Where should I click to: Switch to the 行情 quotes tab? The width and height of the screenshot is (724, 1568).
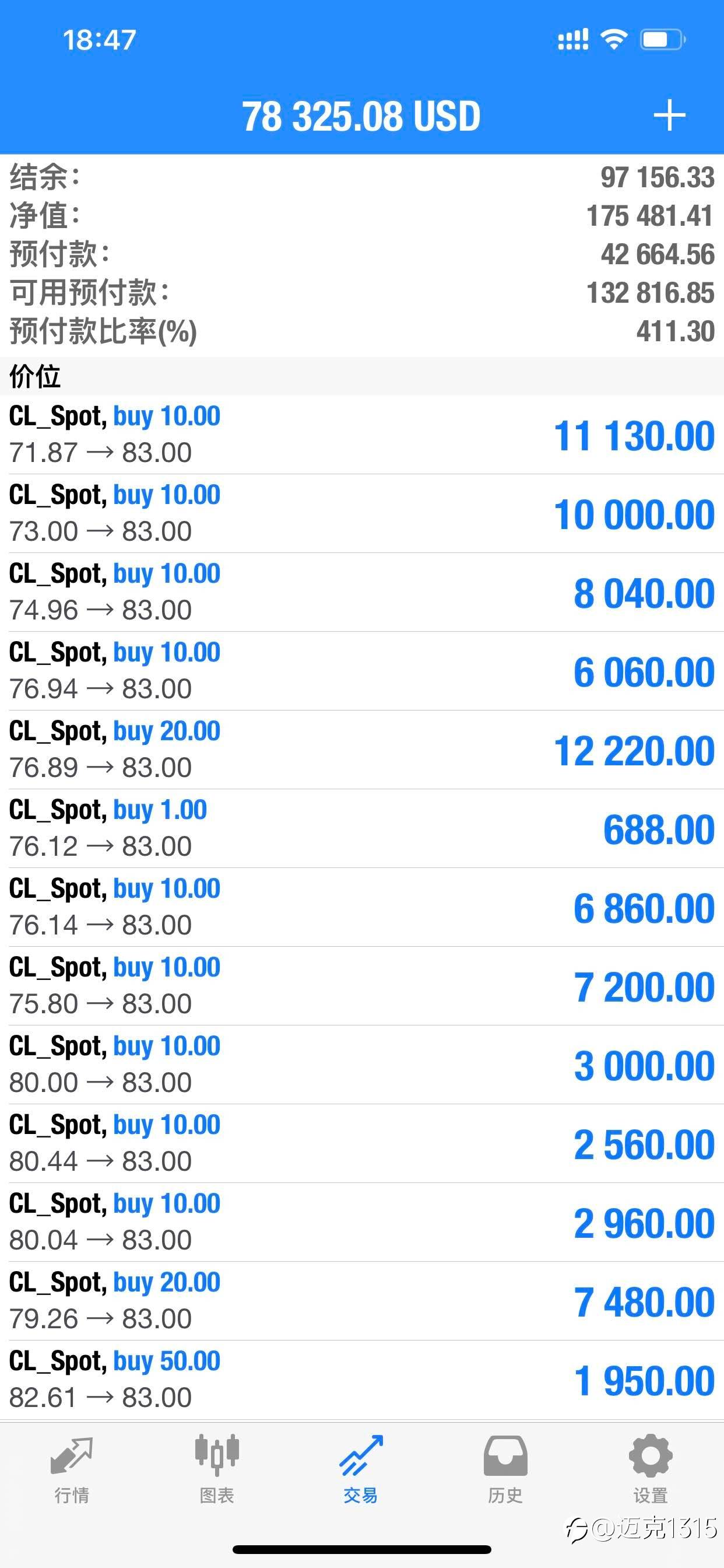72,1470
